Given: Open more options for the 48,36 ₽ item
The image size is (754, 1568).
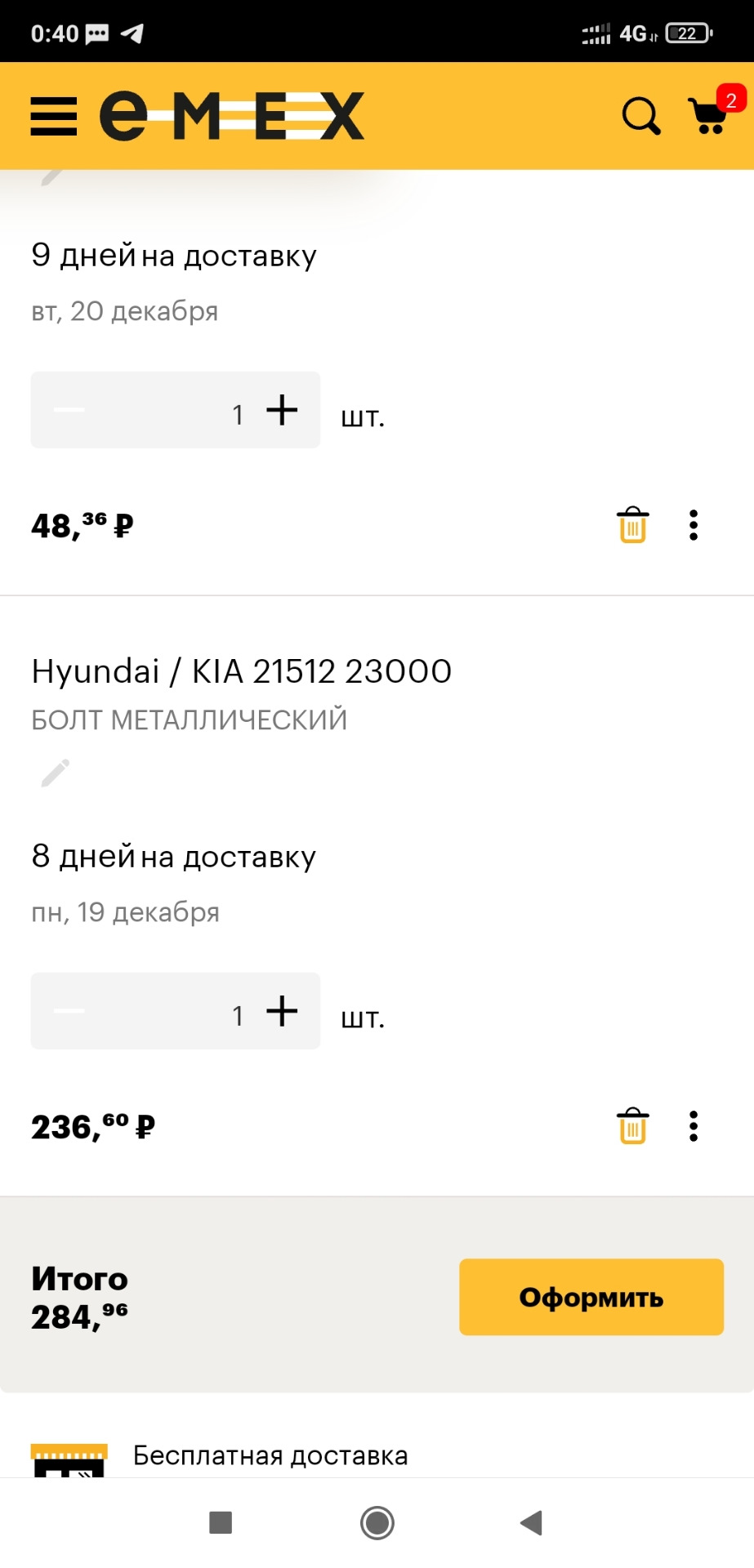Looking at the screenshot, I should 694,525.
